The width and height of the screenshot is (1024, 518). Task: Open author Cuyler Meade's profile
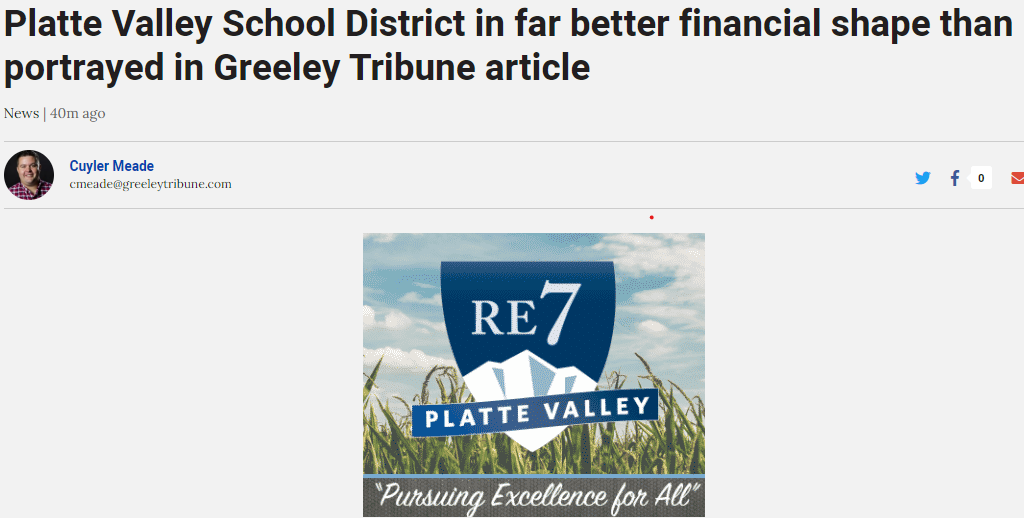[x=111, y=166]
